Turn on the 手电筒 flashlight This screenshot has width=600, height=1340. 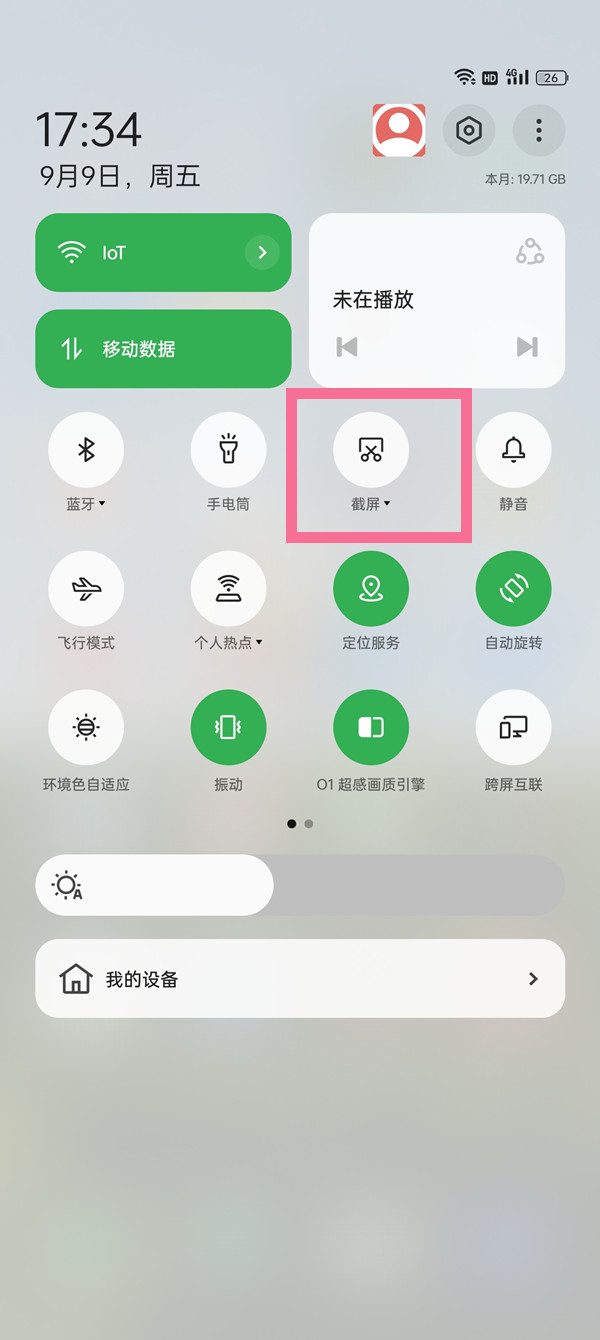click(228, 451)
